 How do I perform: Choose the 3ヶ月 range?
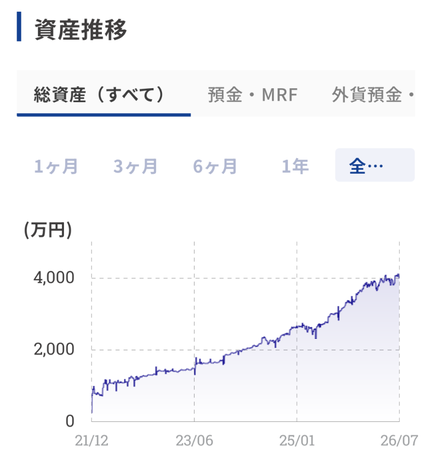(135, 166)
